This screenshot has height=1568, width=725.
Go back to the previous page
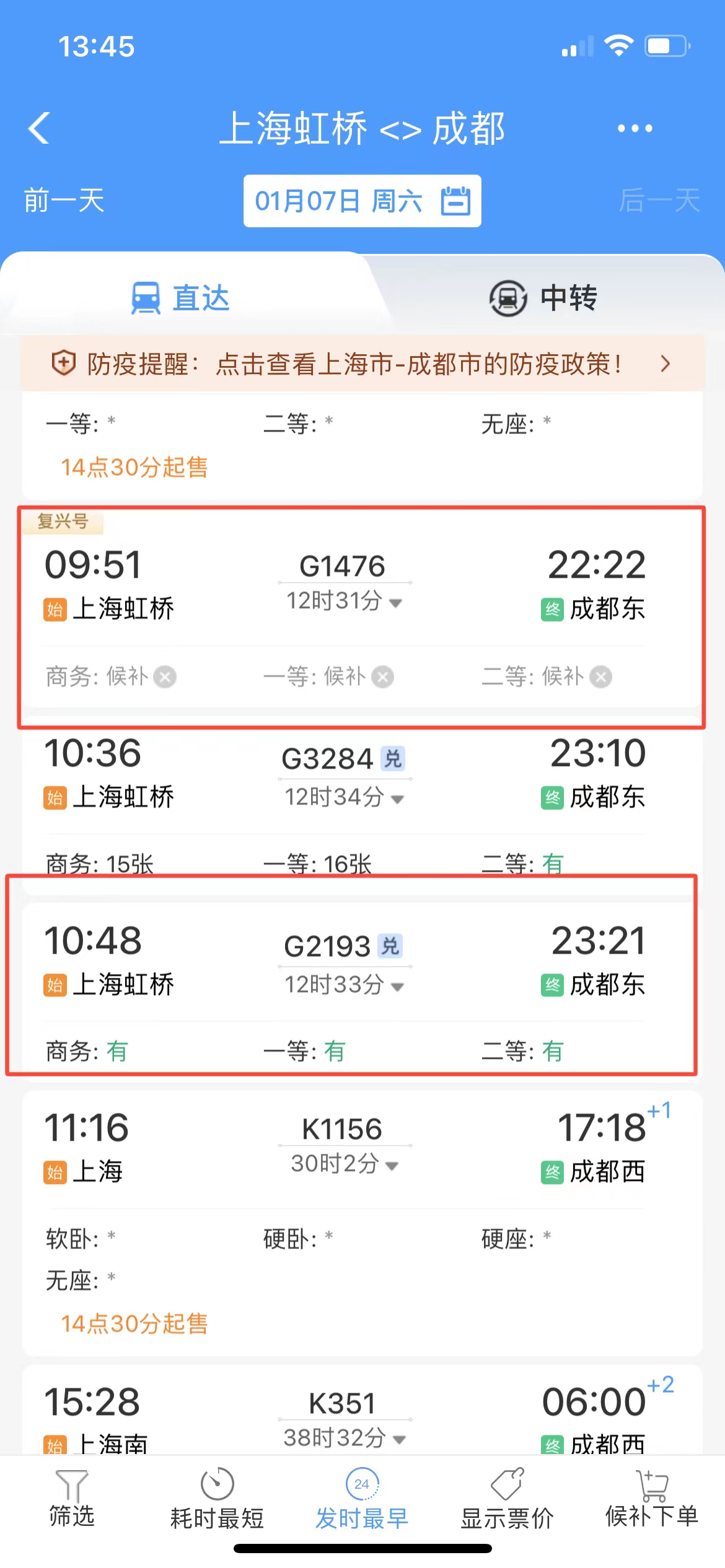tap(40, 128)
